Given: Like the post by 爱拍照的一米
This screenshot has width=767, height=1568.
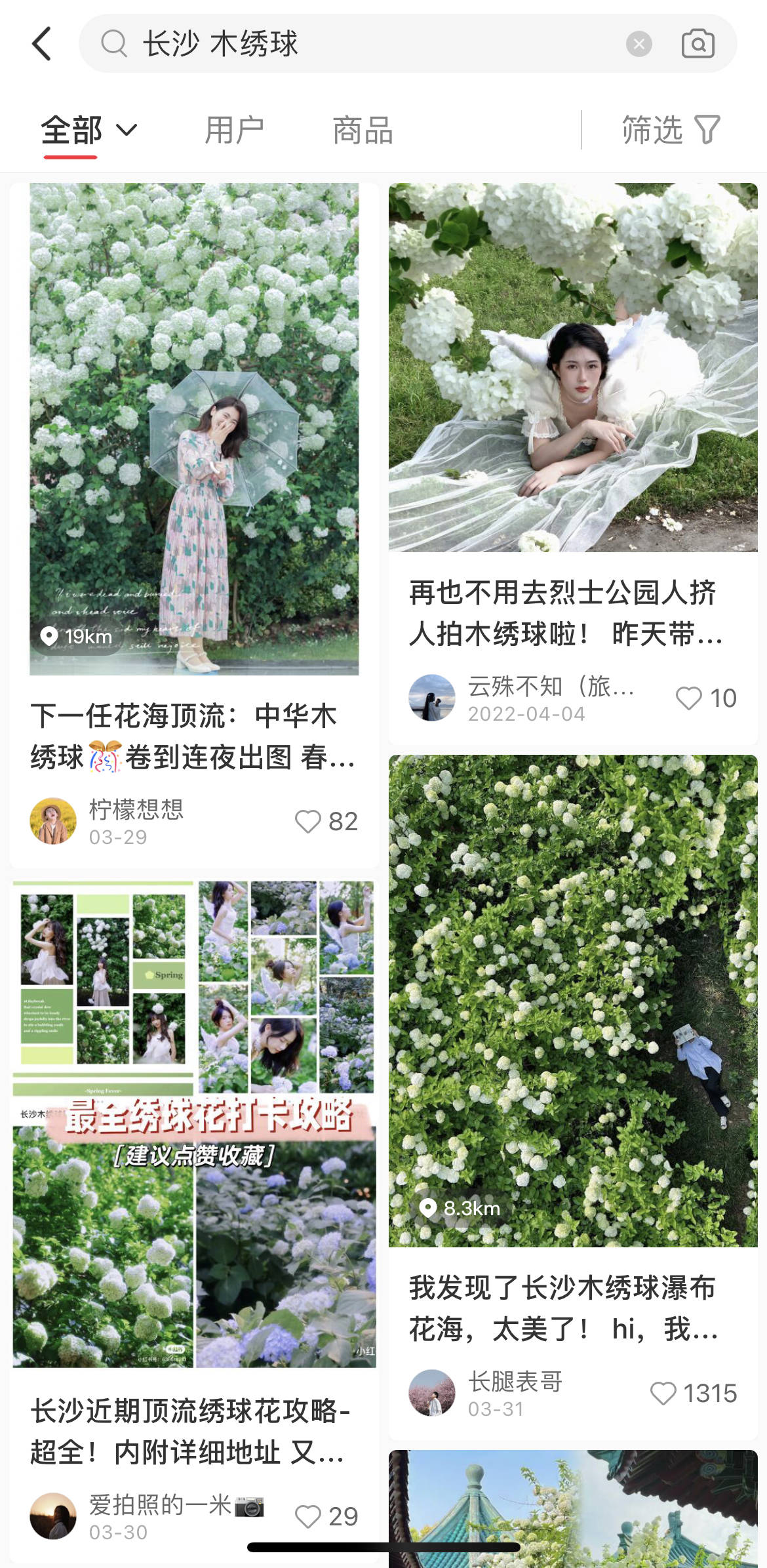Looking at the screenshot, I should click(308, 1516).
